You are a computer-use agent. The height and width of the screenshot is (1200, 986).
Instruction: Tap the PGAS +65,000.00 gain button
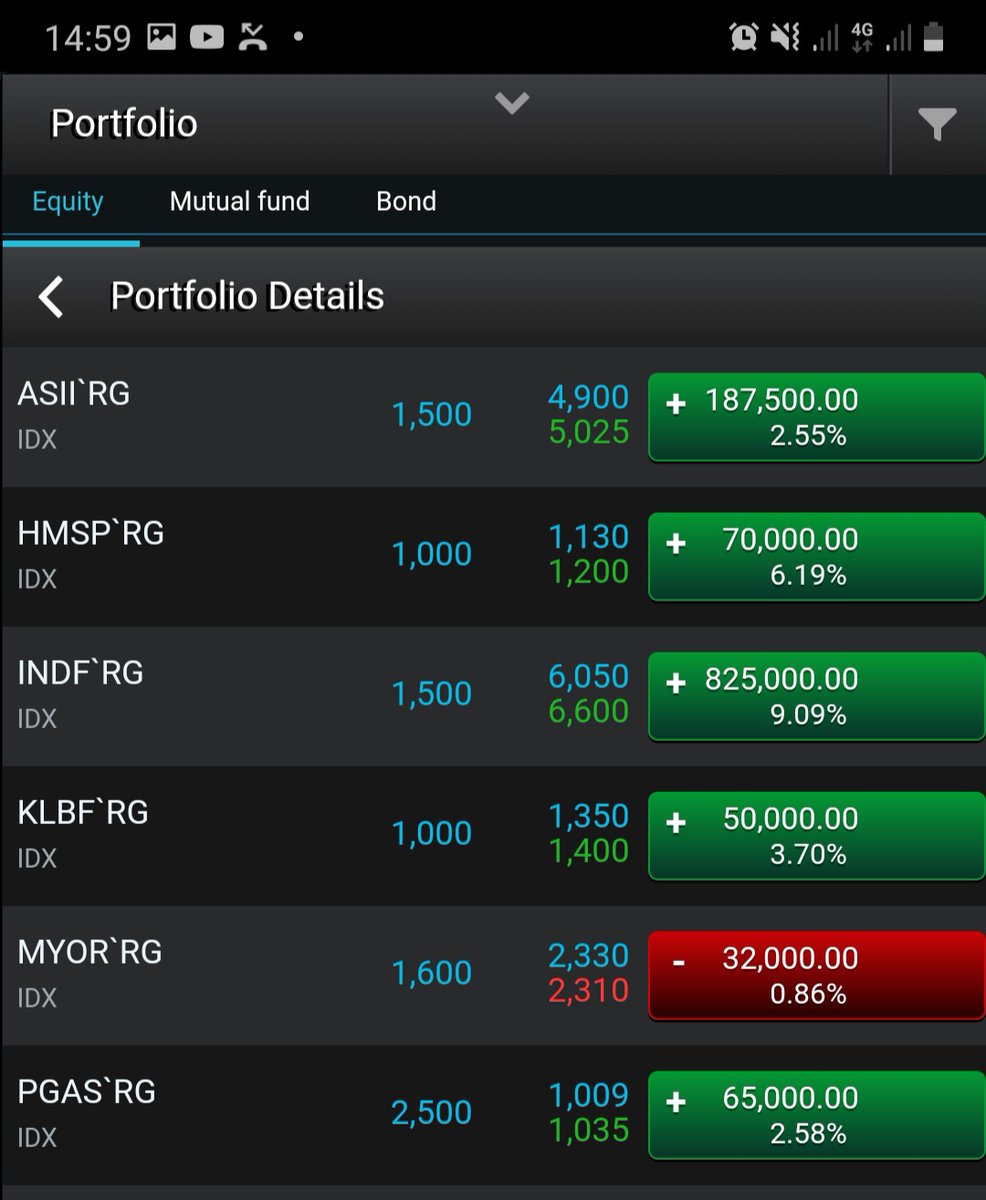coord(816,1115)
